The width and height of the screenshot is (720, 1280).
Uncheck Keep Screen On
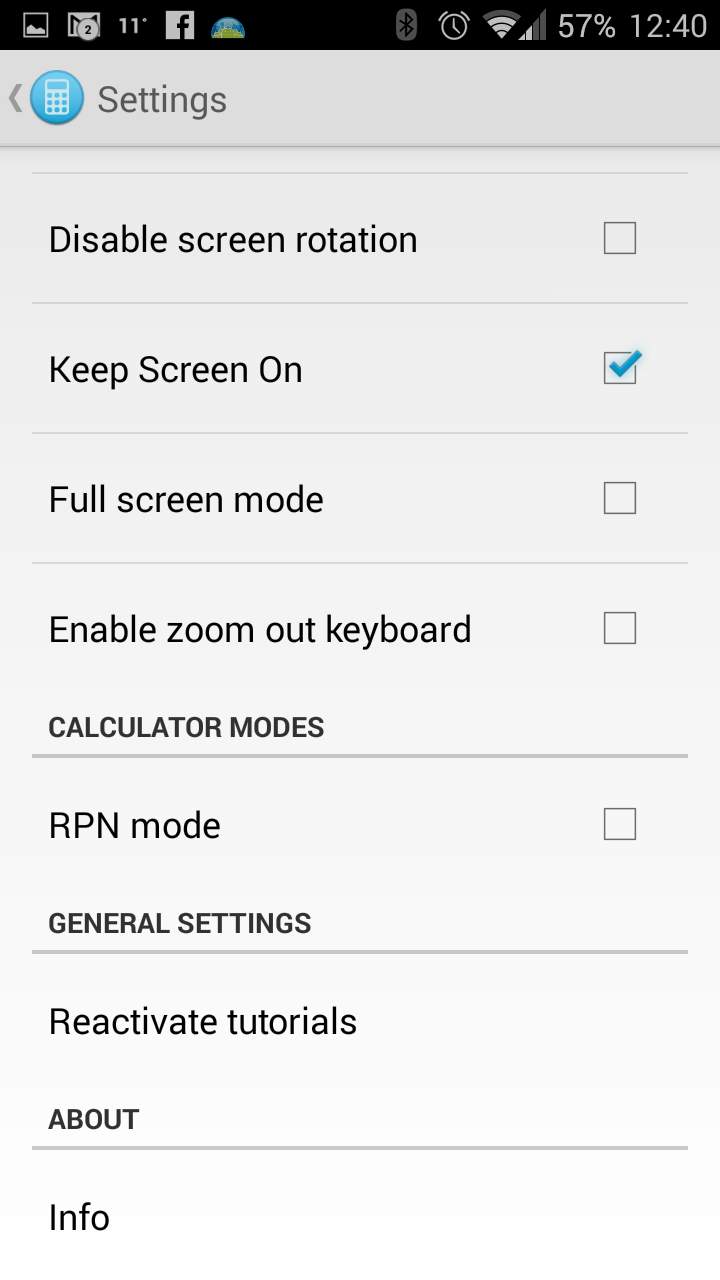(620, 369)
